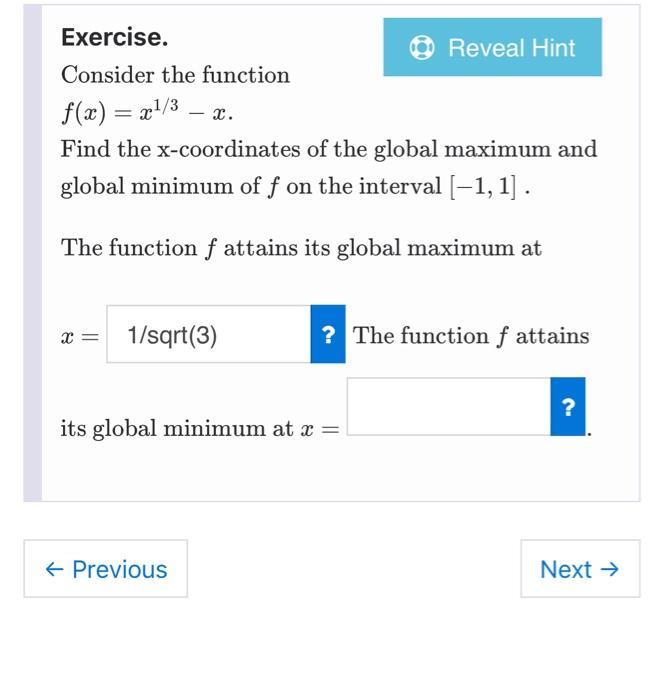Open help for the global maximum answer

click(x=328, y=335)
